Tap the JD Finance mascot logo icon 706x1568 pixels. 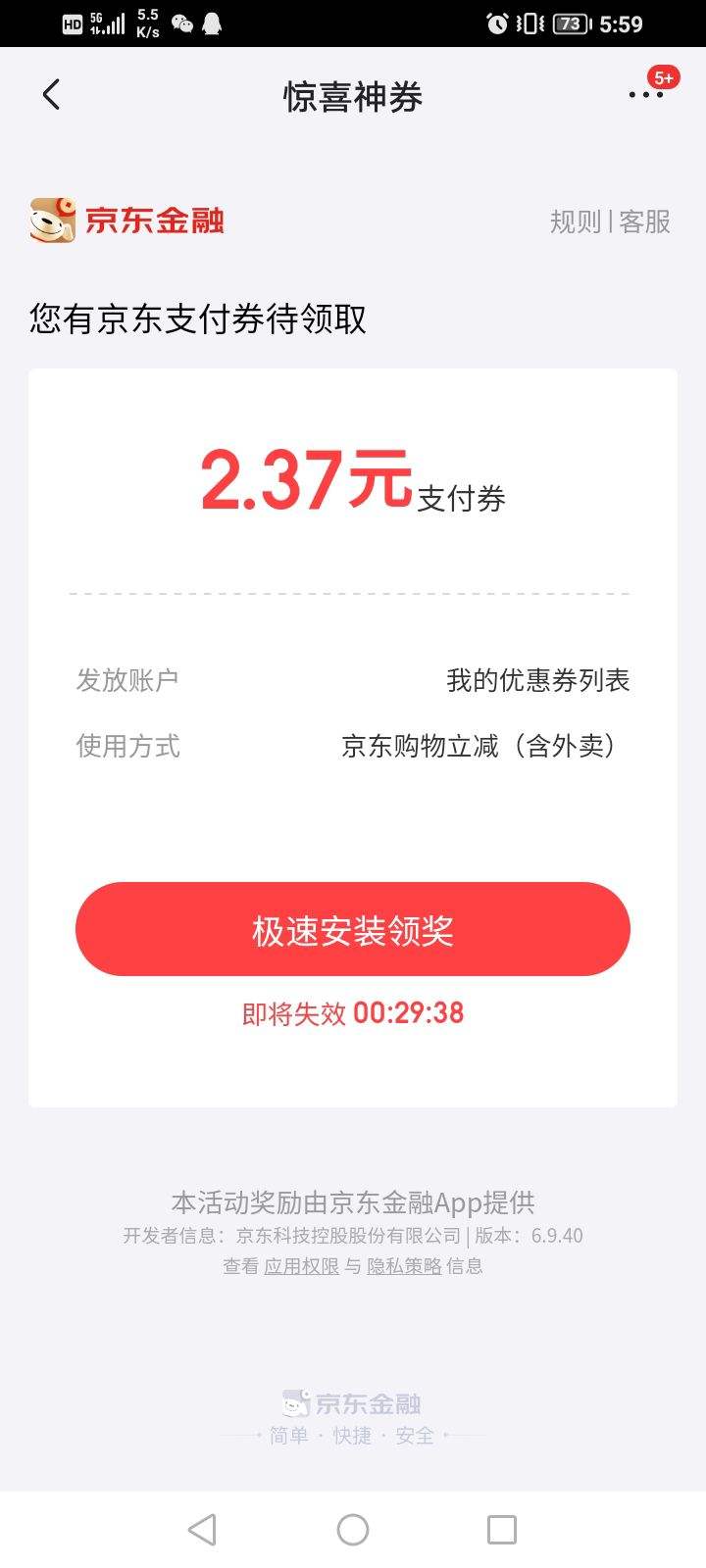51,221
